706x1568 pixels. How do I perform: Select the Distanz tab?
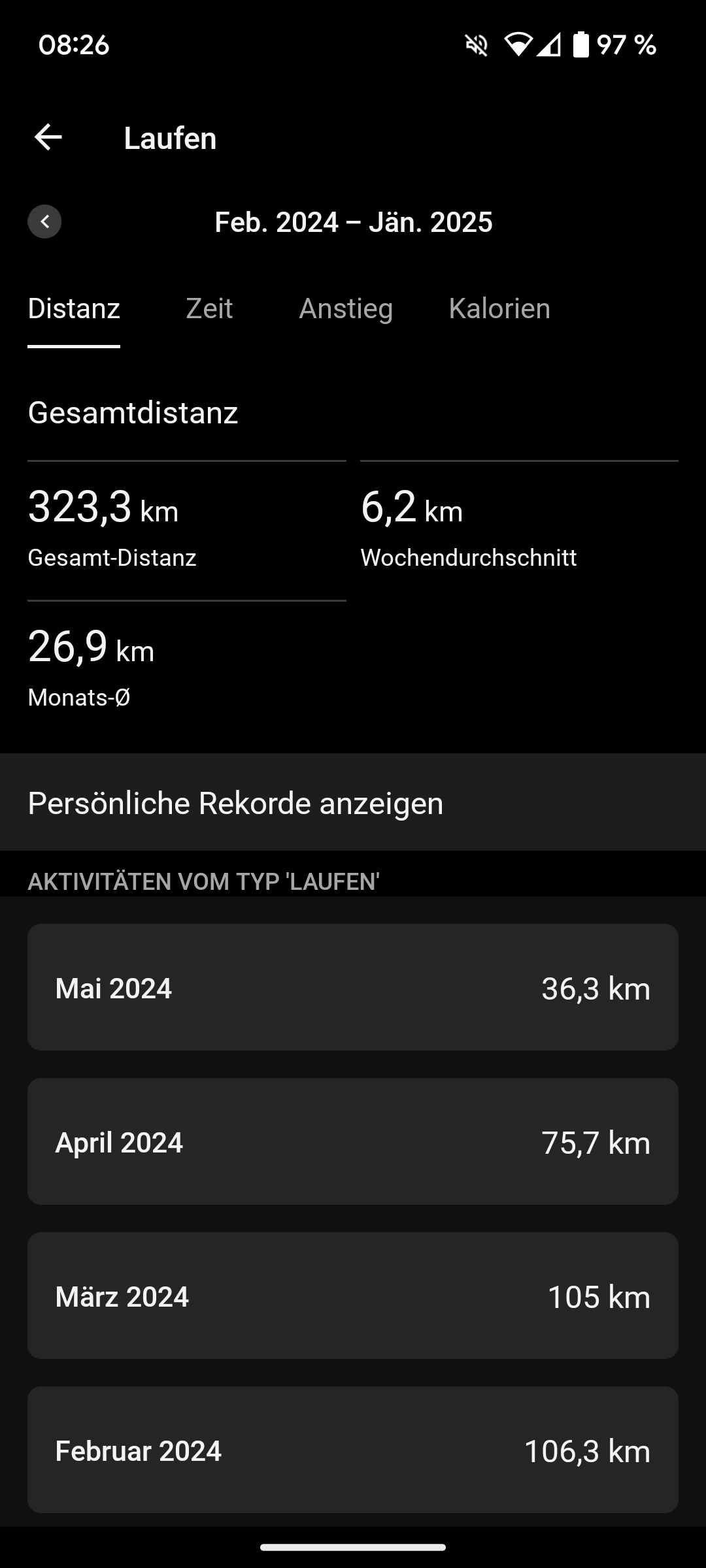click(x=74, y=308)
